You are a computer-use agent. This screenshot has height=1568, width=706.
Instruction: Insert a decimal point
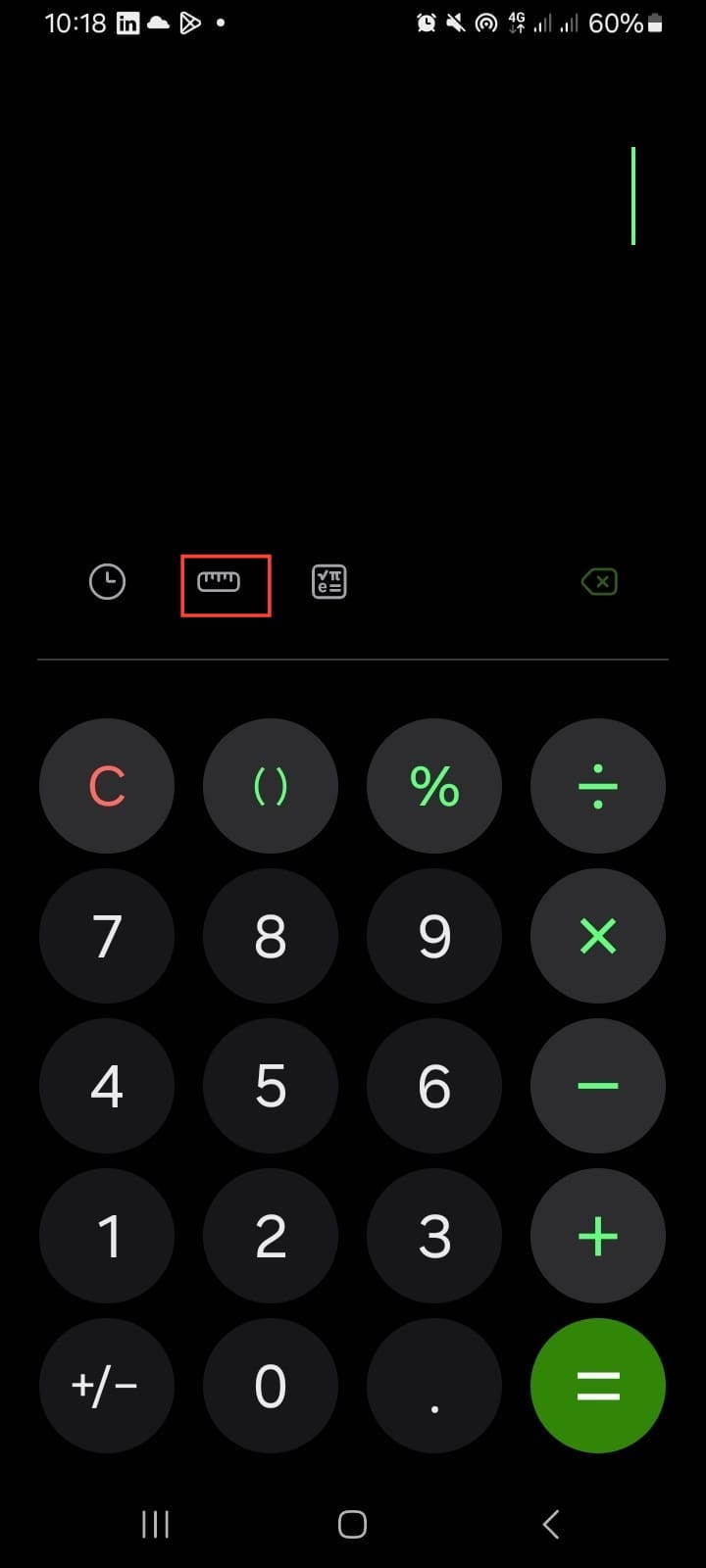coord(434,1386)
